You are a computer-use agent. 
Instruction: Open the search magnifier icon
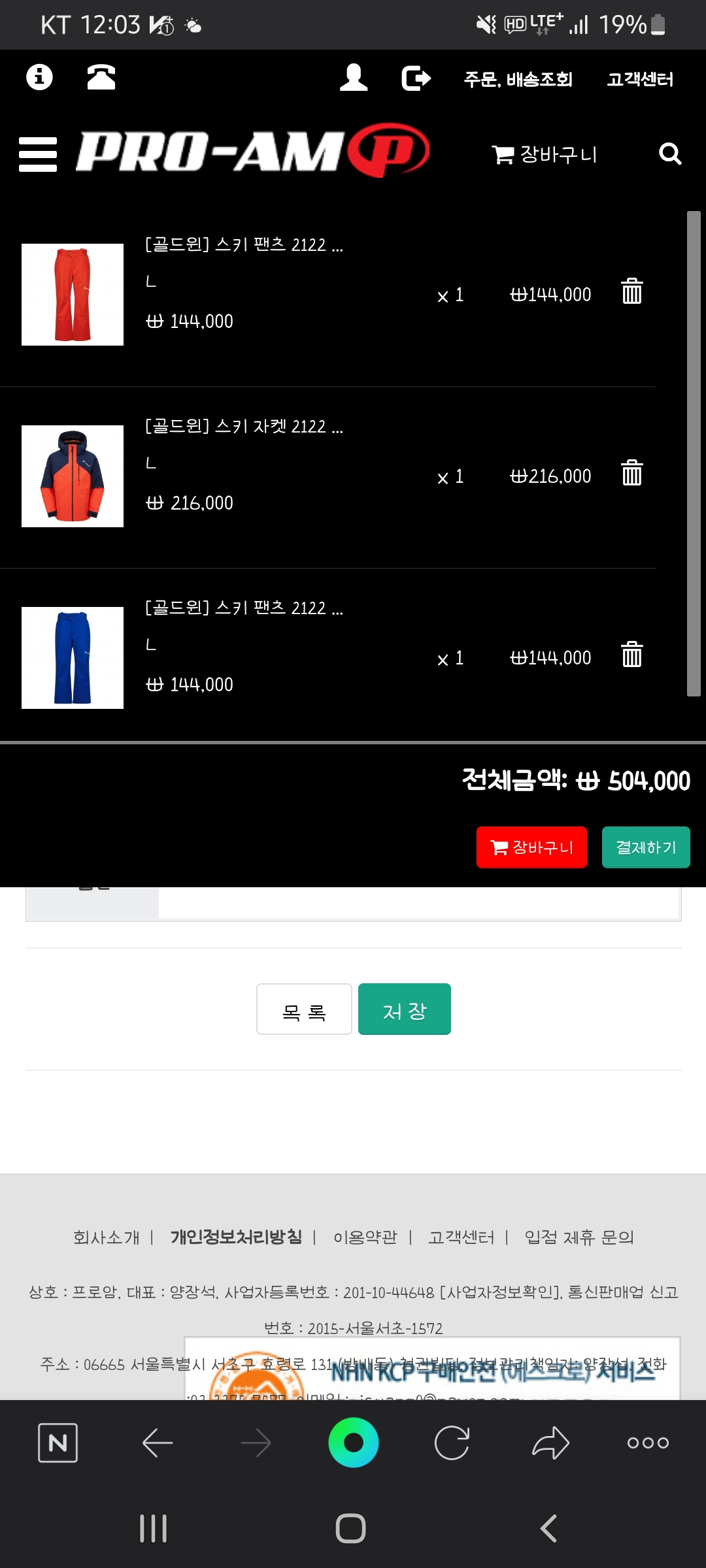tap(670, 154)
